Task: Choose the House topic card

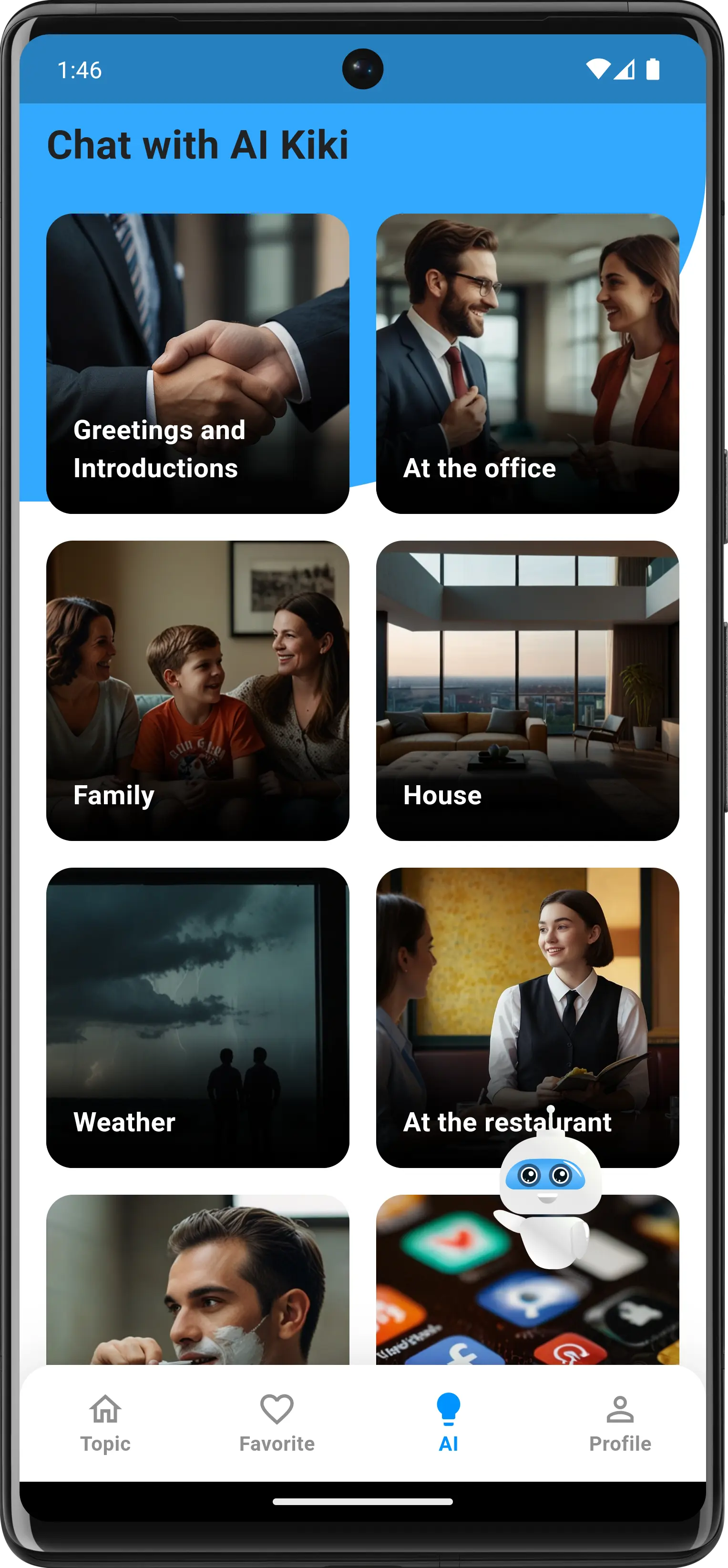Action: pos(527,690)
